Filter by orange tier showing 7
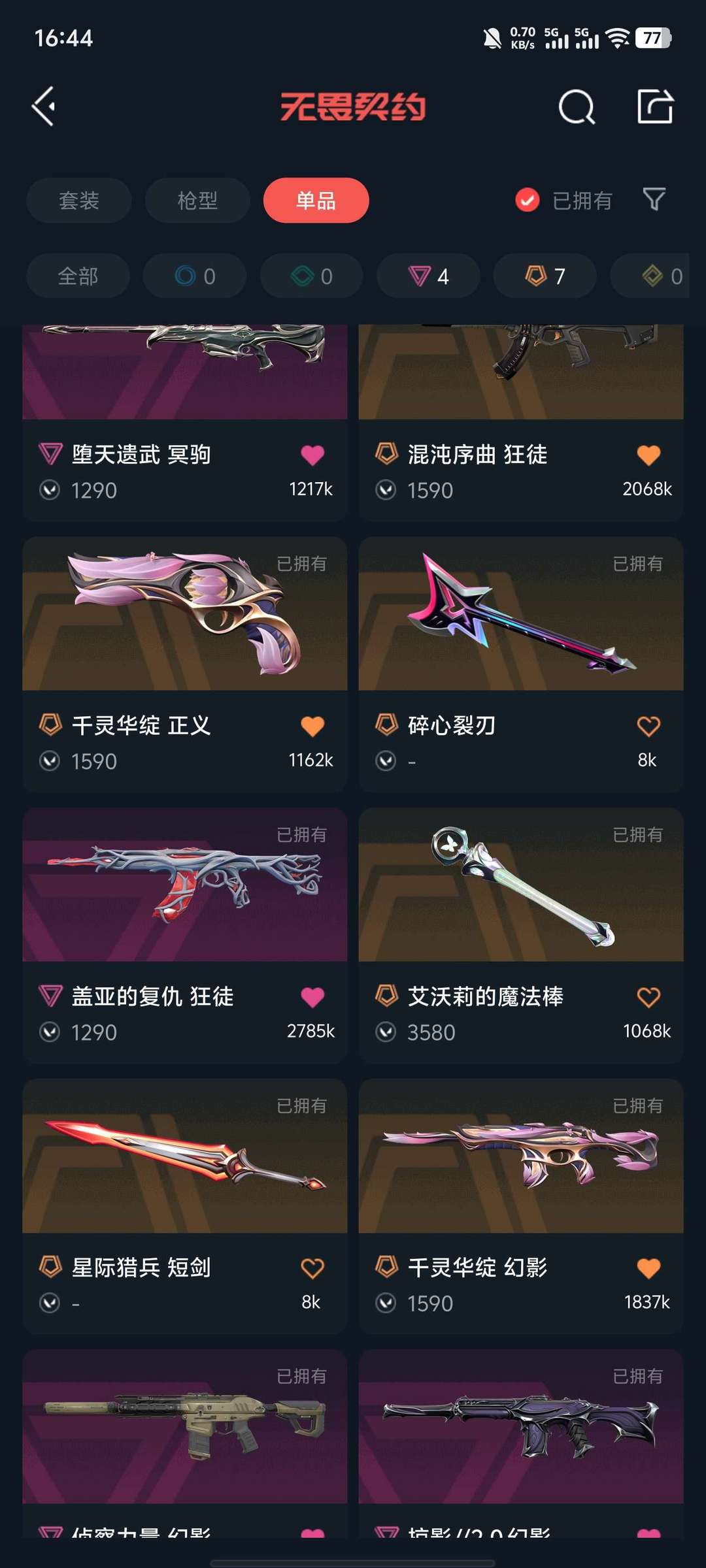Image resolution: width=706 pixels, height=1568 pixels. click(545, 276)
